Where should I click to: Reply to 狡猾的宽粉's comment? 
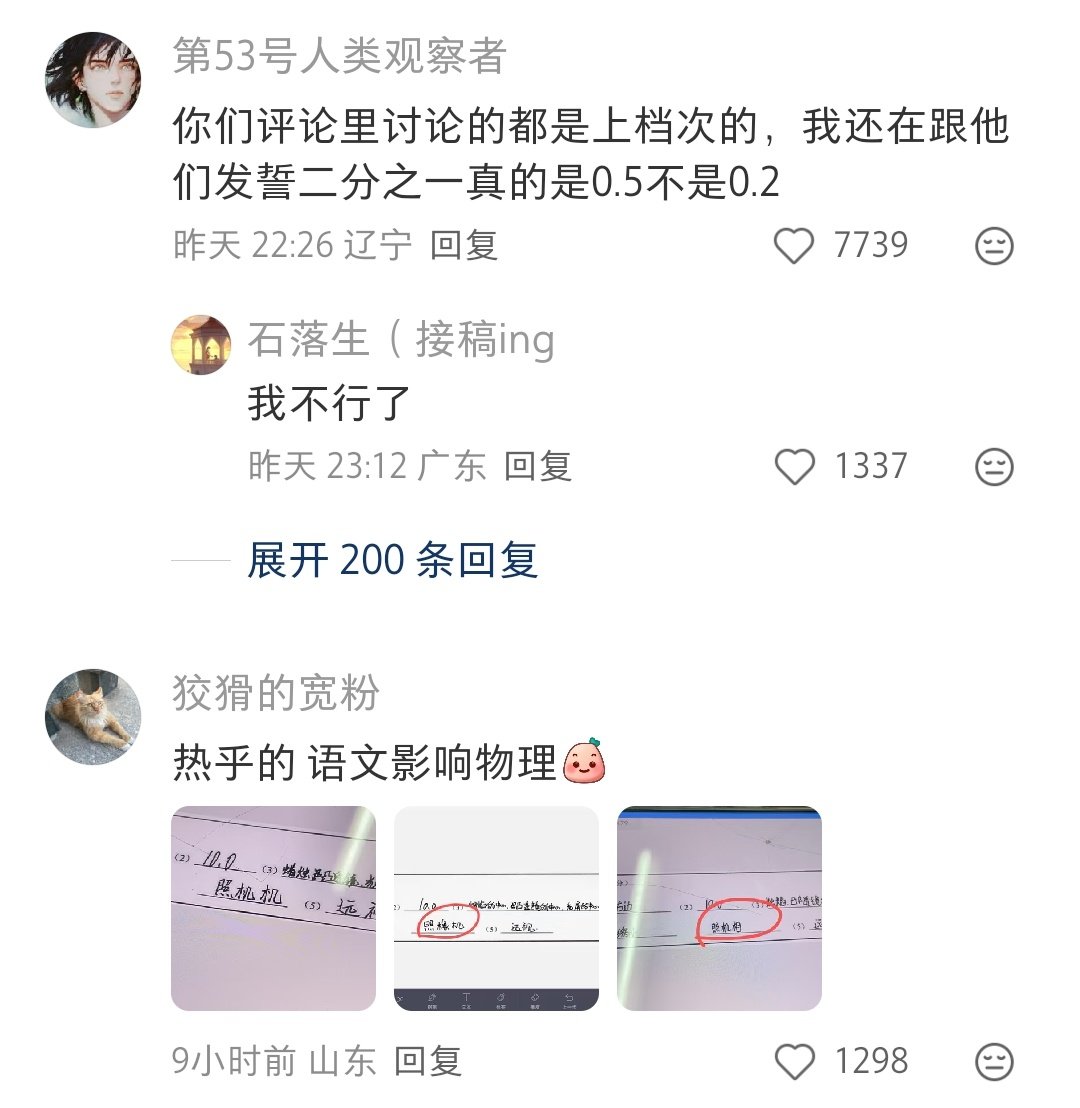tap(428, 1061)
